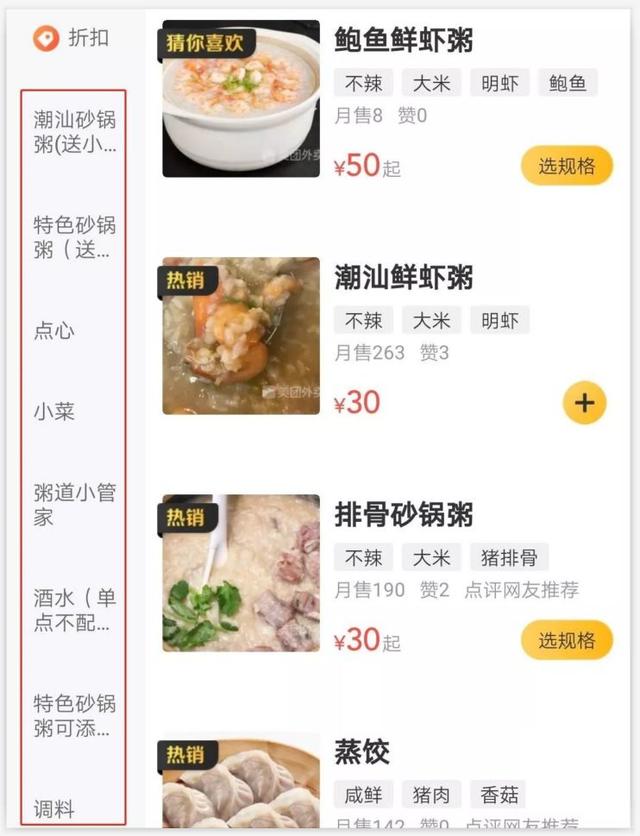640x836 pixels.
Task: Add 潮汕鲜虾粥 to cart with plus
Action: tap(585, 403)
